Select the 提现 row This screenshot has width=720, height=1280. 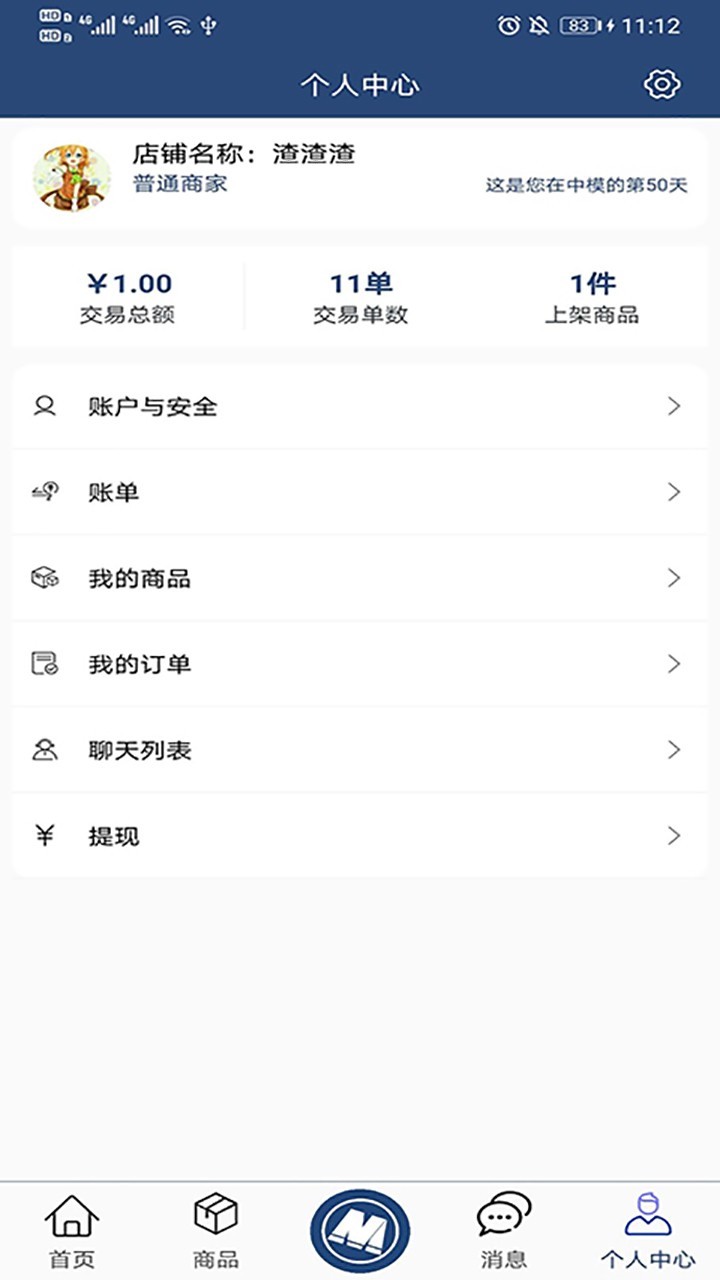pyautogui.click(x=360, y=836)
